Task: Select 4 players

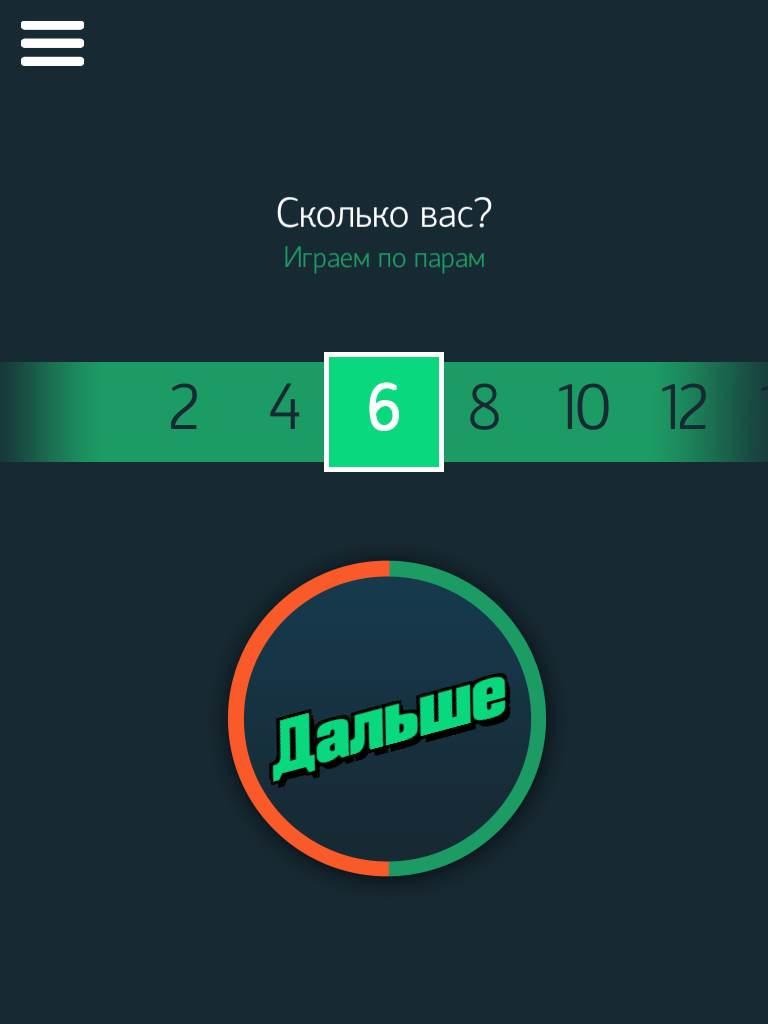Action: click(284, 409)
